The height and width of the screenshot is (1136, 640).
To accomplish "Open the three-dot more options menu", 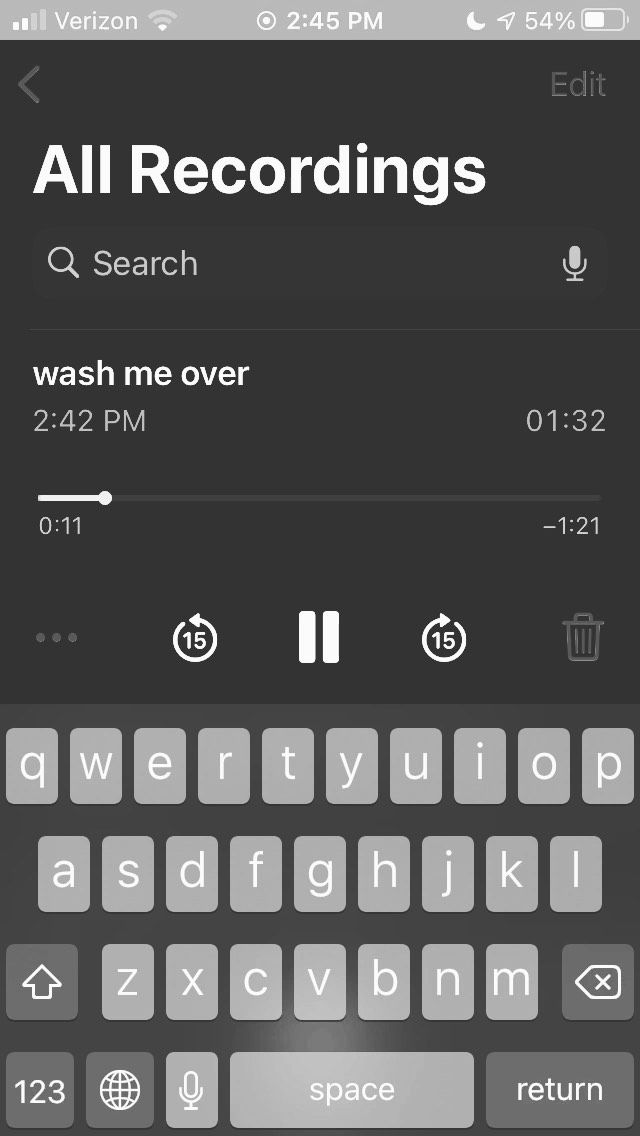I will pyautogui.click(x=56, y=638).
